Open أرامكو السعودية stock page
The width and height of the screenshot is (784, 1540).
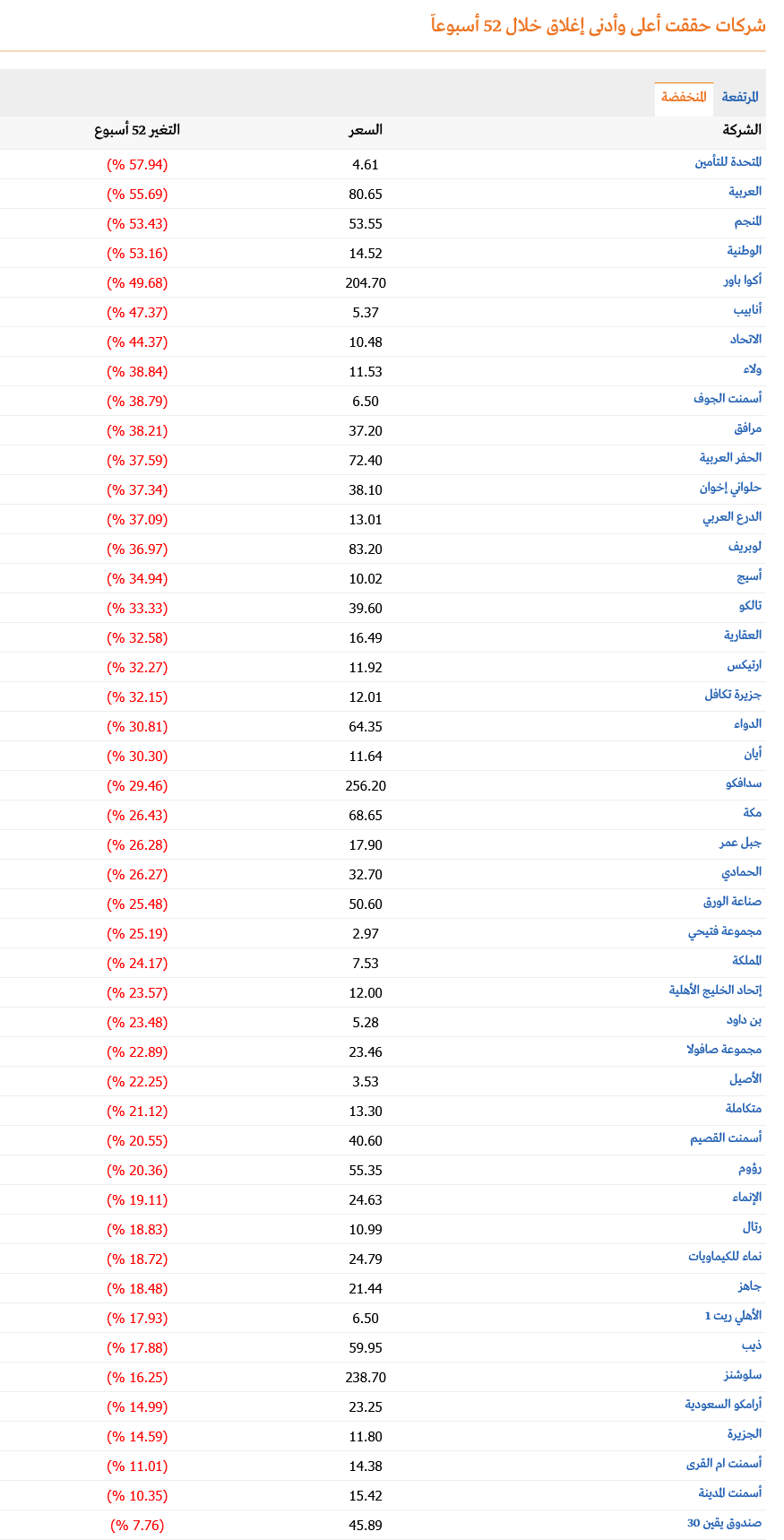pyautogui.click(x=723, y=1405)
